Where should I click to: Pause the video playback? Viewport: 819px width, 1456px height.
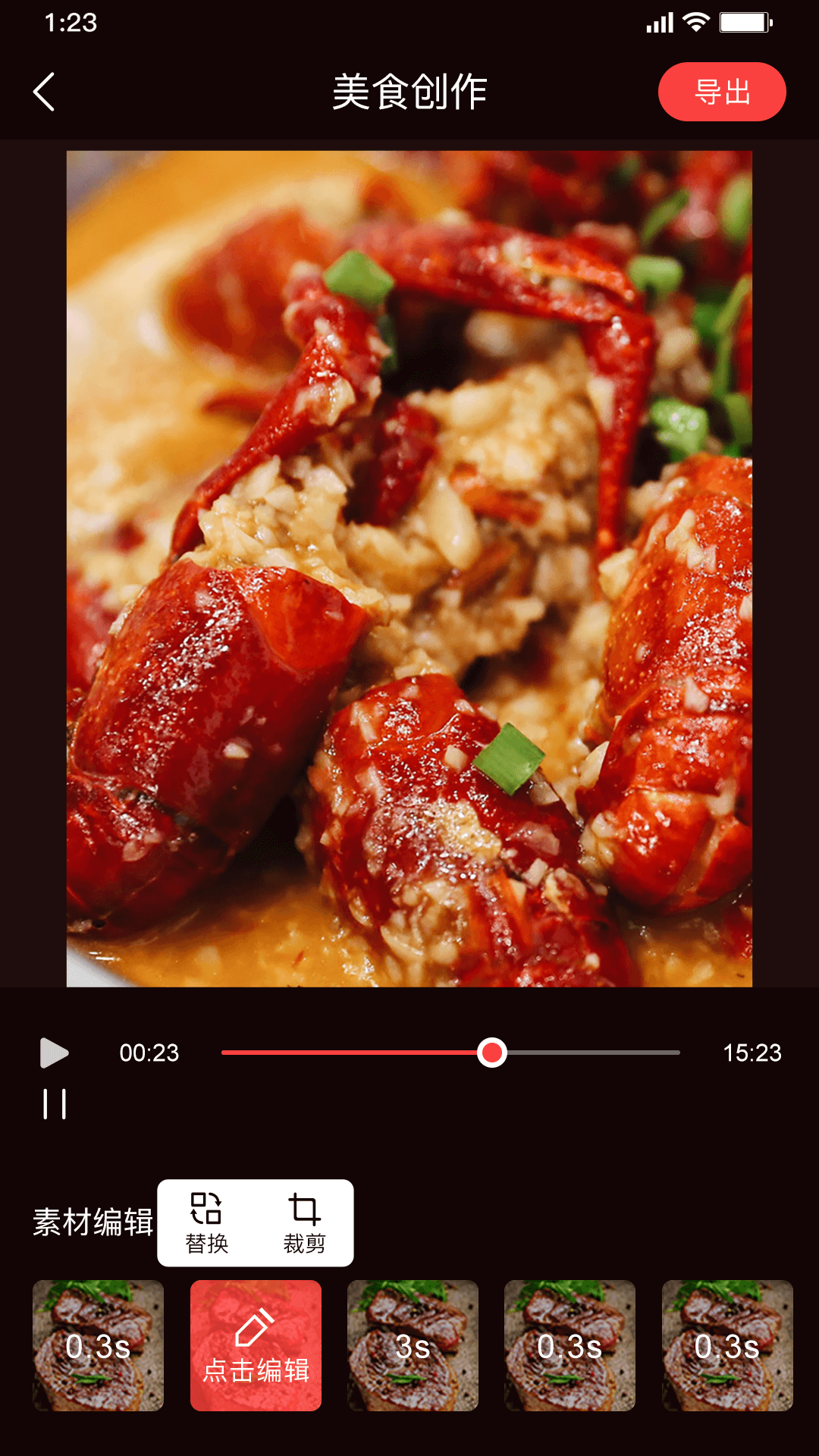click(x=55, y=1104)
